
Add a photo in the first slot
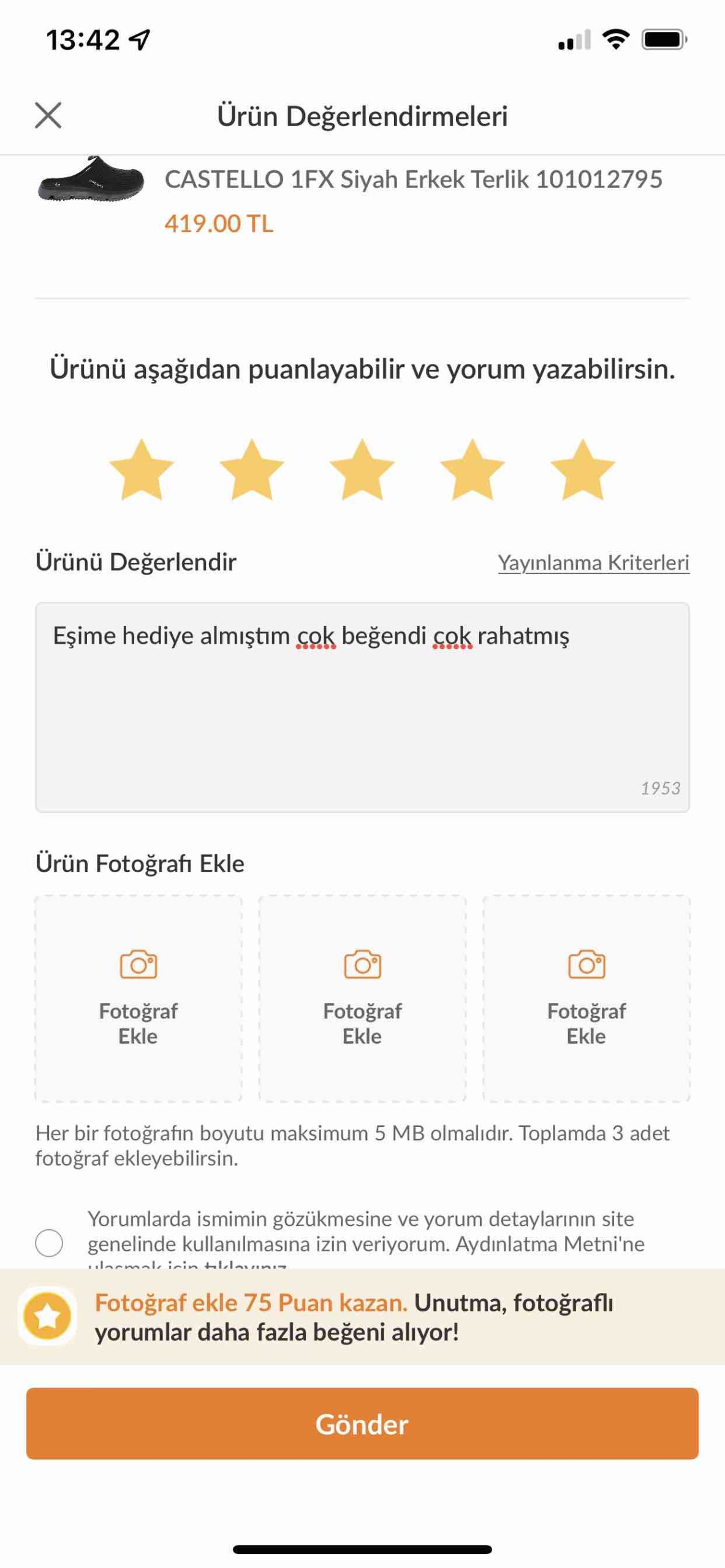coord(139,998)
